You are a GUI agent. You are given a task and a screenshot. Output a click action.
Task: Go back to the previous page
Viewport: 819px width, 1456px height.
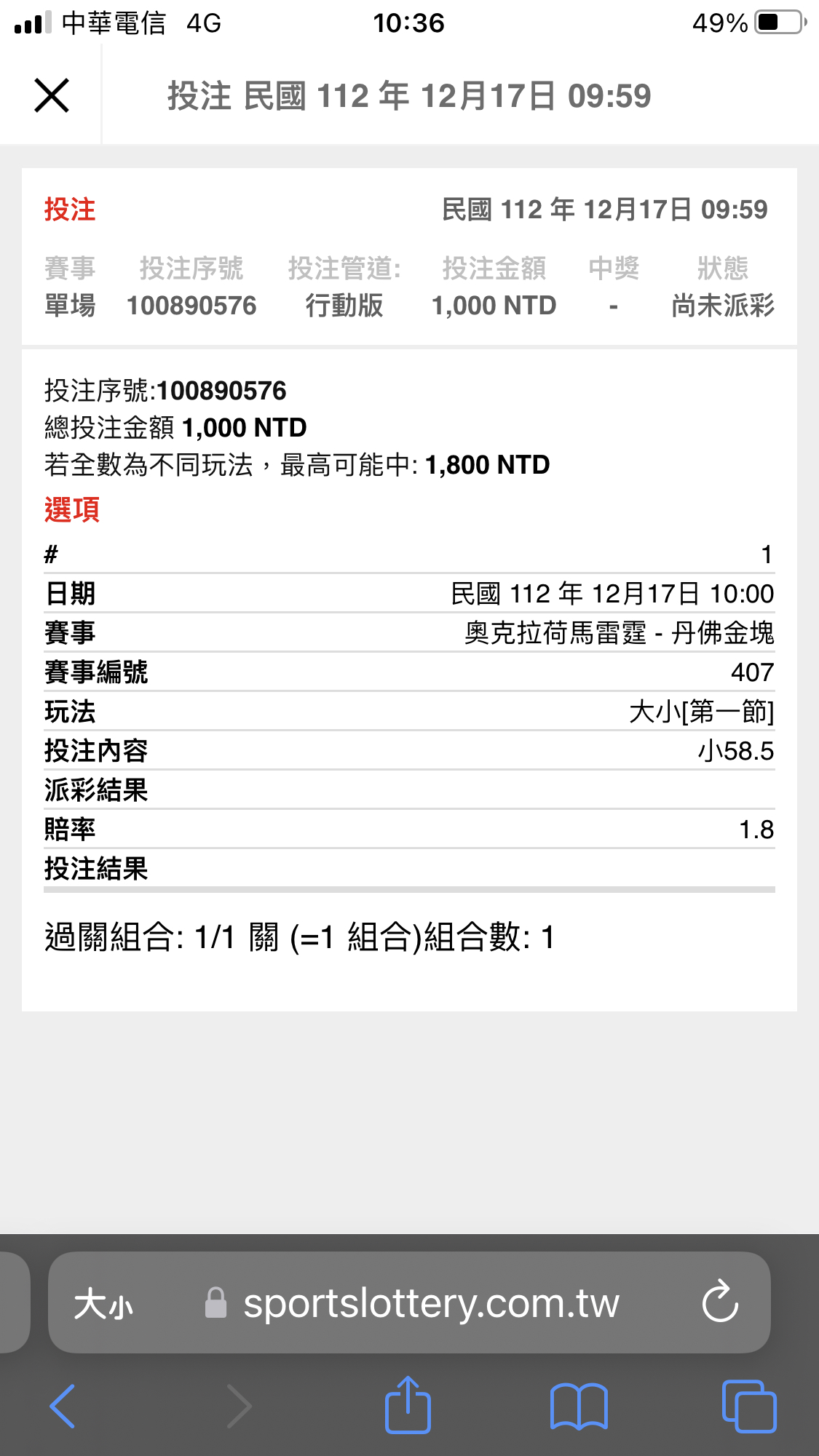[62, 1406]
